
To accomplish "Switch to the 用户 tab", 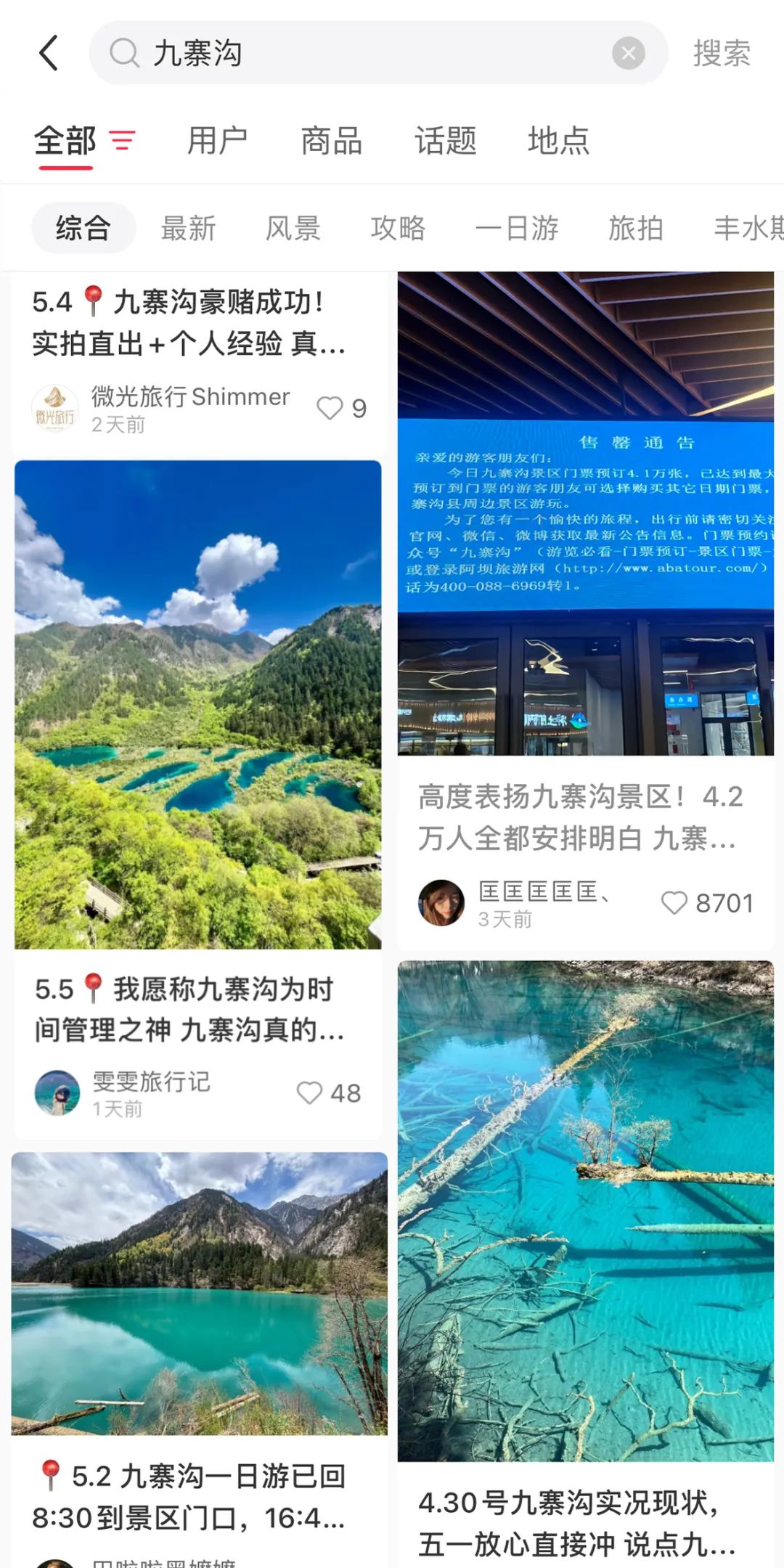I will [217, 141].
